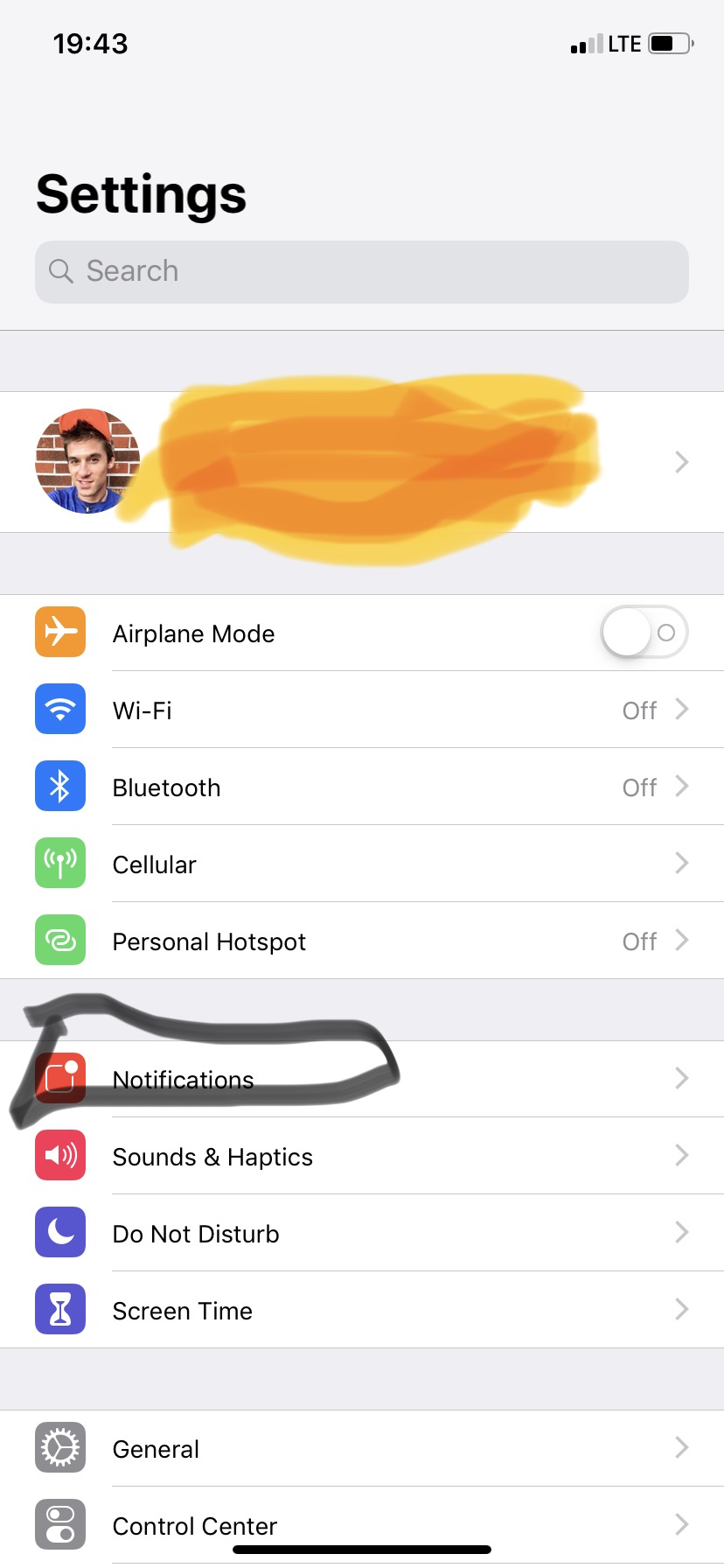Go to Do Not Disturb
Viewport: 724px width, 1568px height.
[x=362, y=1233]
